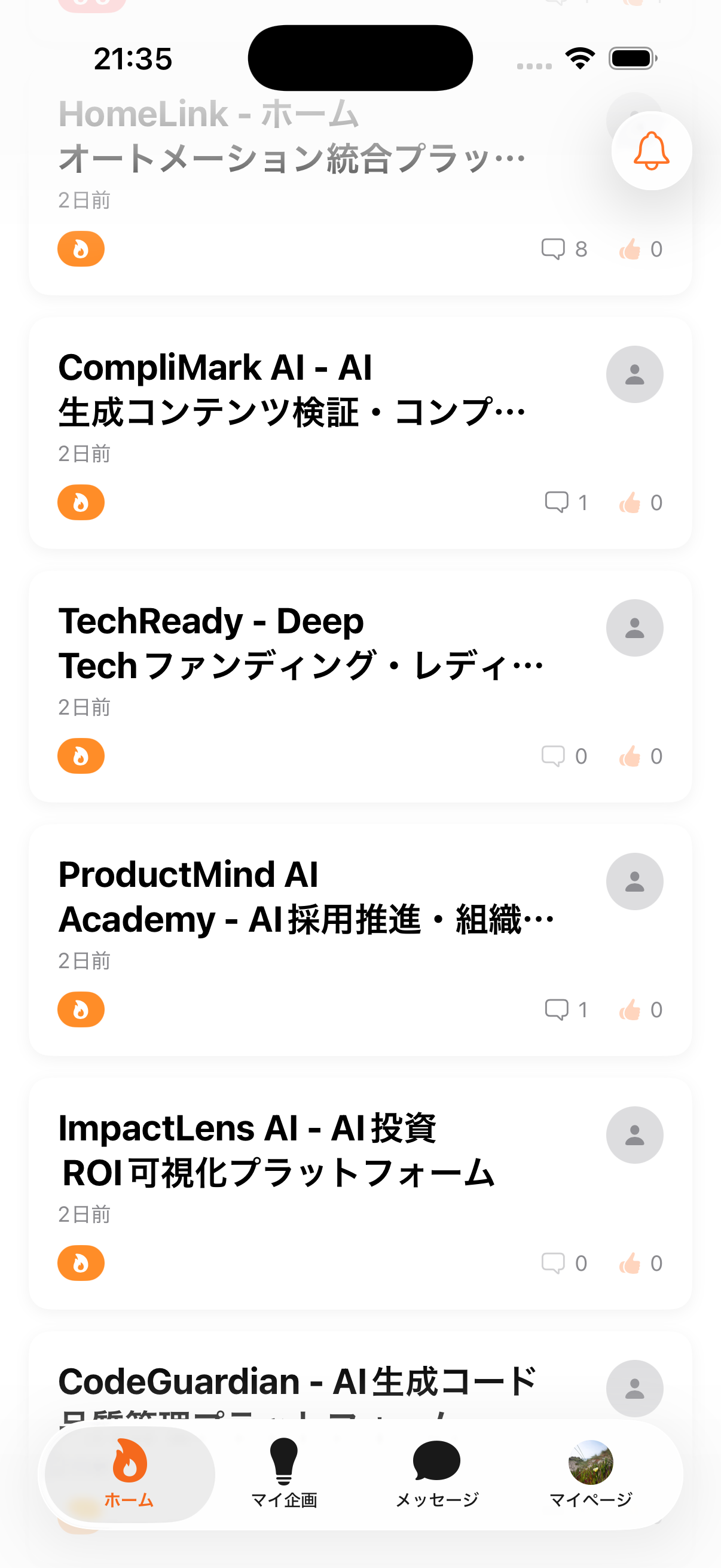This screenshot has height=1568, width=721.
Task: View author avatar on CompliMark AI post
Action: point(634,374)
